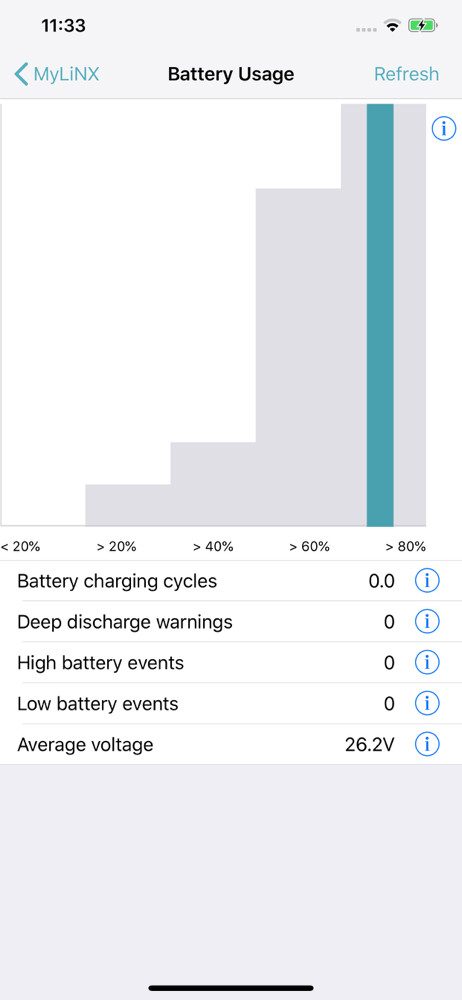
Task: Go back to MyLiNX
Action: pos(57,74)
